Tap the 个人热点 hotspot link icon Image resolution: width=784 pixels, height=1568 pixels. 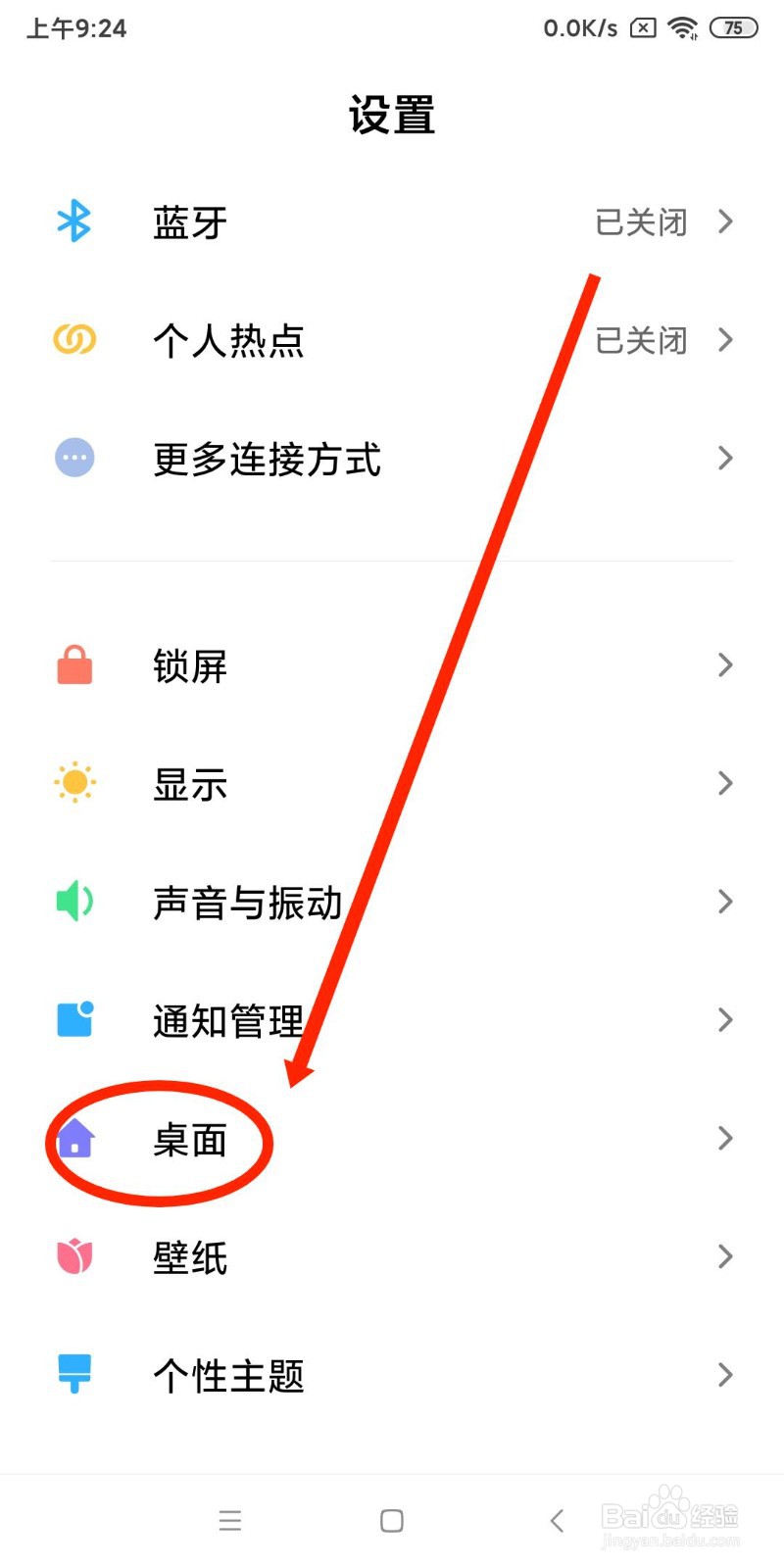pyautogui.click(x=73, y=339)
